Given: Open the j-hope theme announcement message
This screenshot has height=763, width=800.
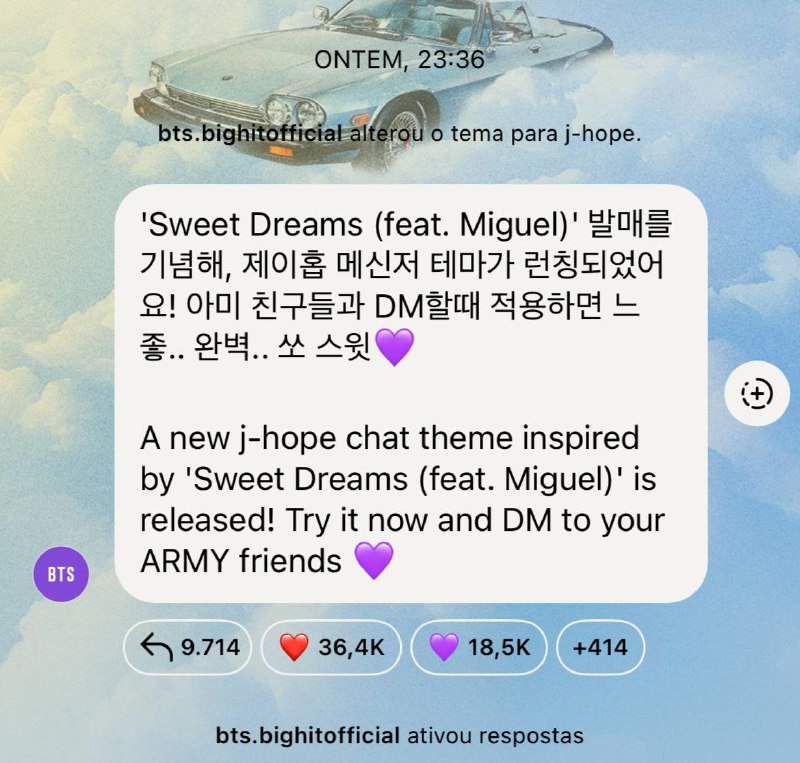Looking at the screenshot, I should click(410, 393).
